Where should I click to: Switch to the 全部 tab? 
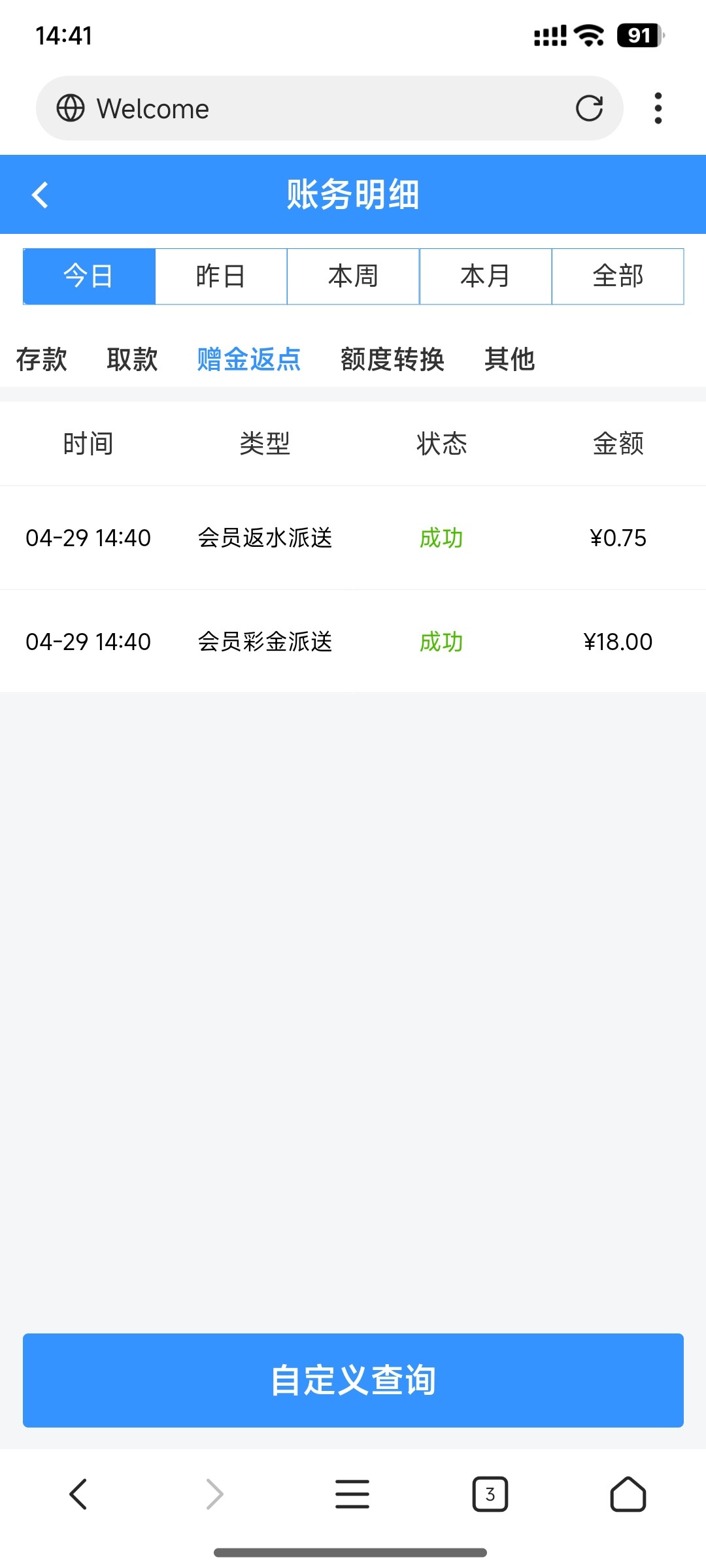coord(617,276)
